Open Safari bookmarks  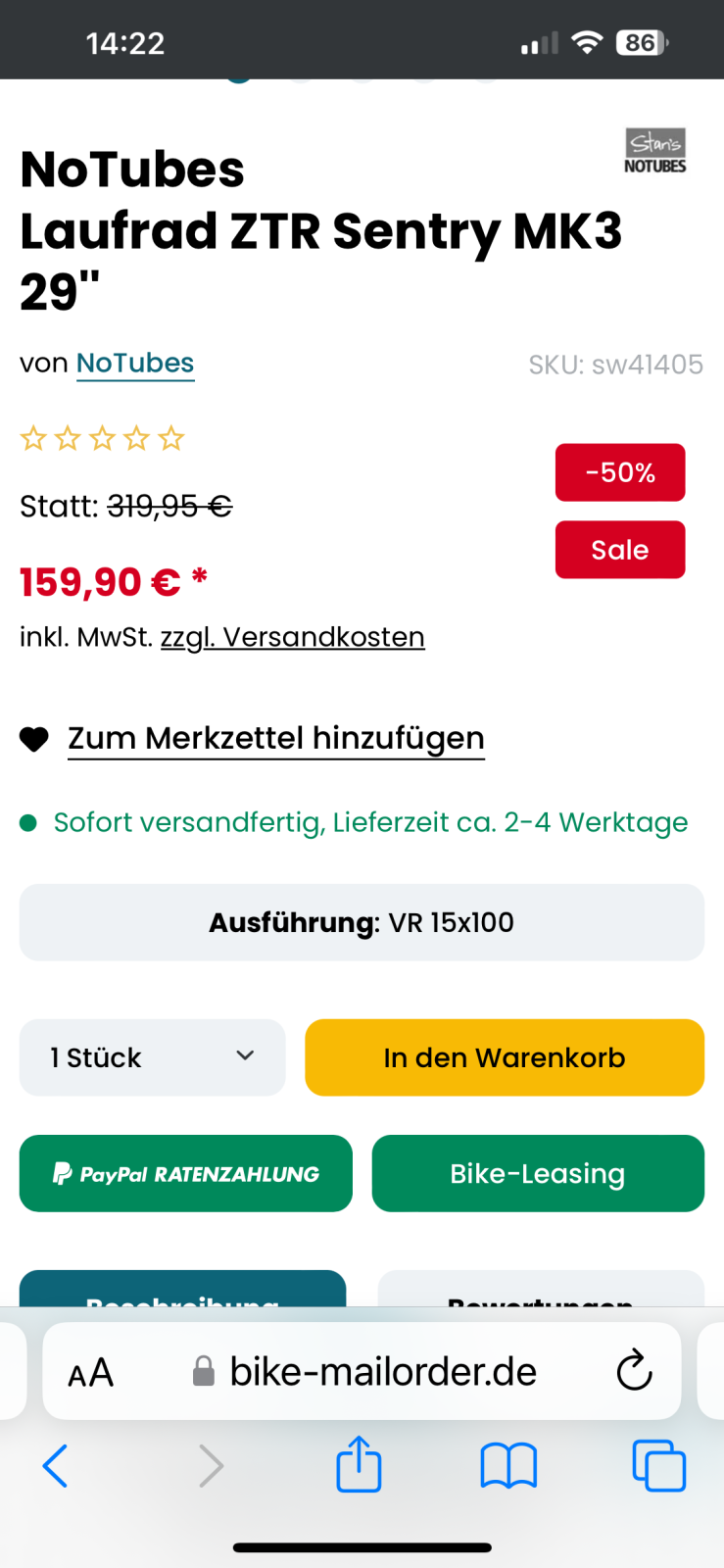coord(508,1467)
